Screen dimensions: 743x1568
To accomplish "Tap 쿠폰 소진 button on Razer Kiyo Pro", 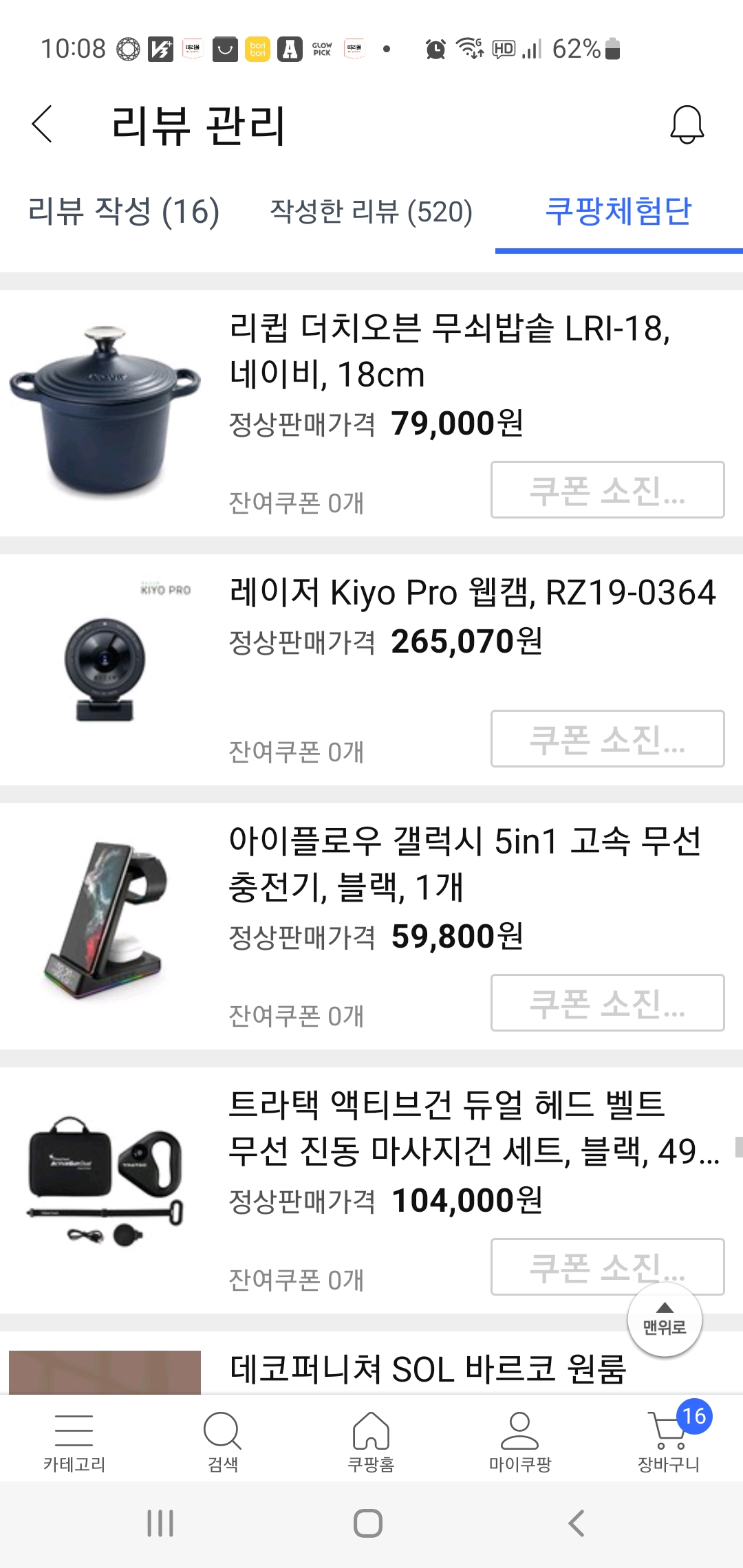I will [x=608, y=739].
